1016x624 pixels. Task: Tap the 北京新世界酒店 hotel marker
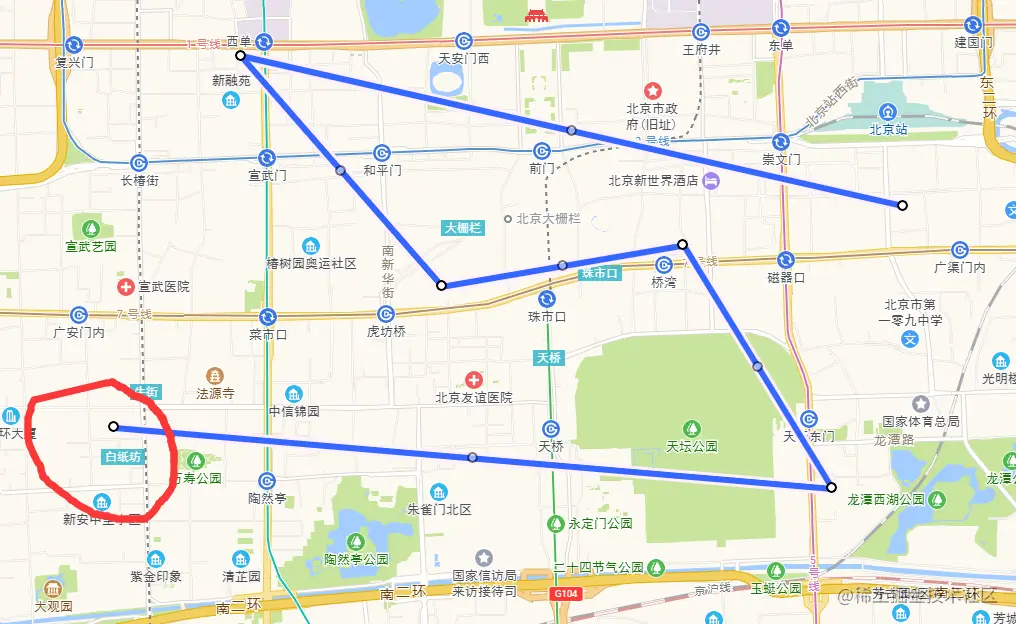(711, 181)
